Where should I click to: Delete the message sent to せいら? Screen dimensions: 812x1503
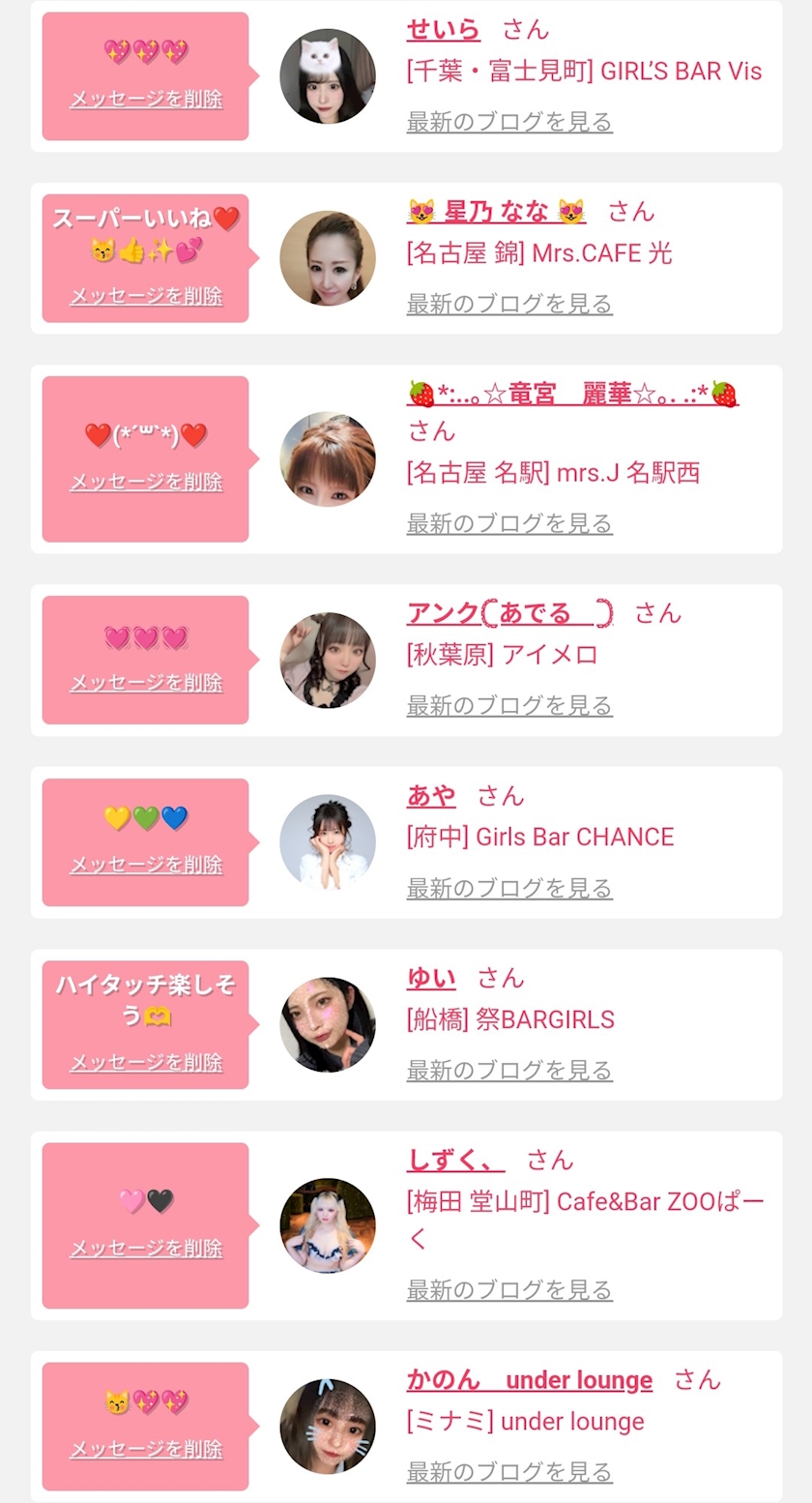[x=146, y=99]
